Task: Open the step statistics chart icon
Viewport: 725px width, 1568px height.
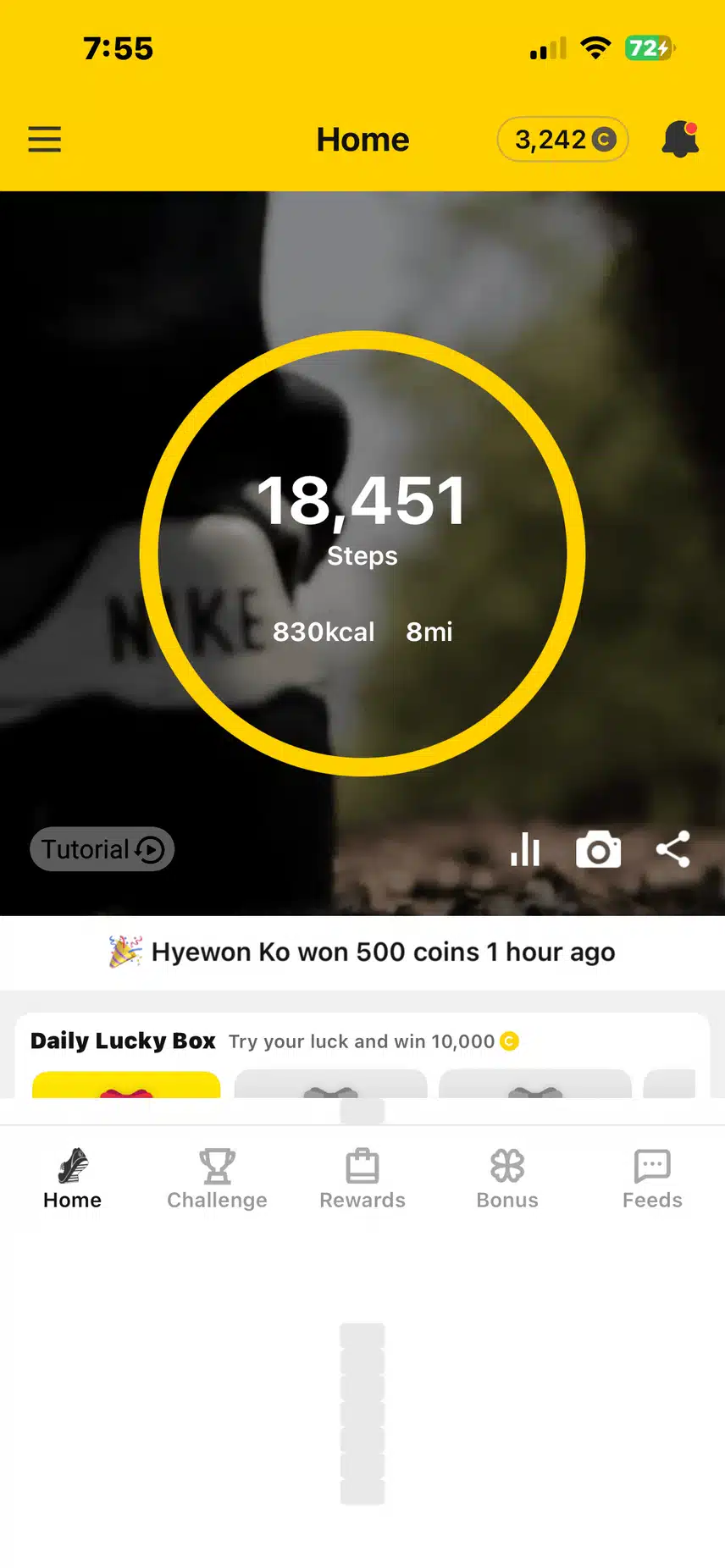Action: click(525, 849)
